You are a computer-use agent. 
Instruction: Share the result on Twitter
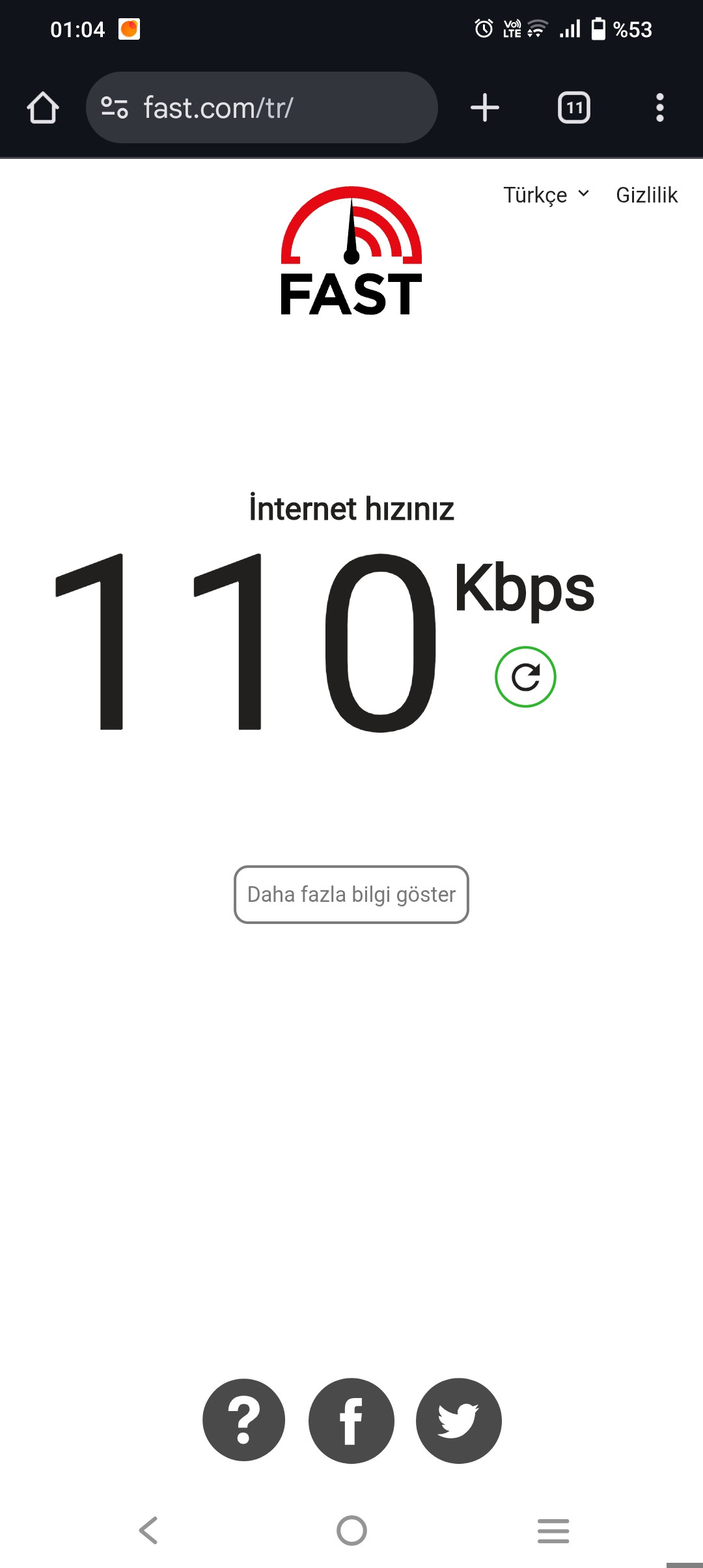click(x=459, y=1420)
